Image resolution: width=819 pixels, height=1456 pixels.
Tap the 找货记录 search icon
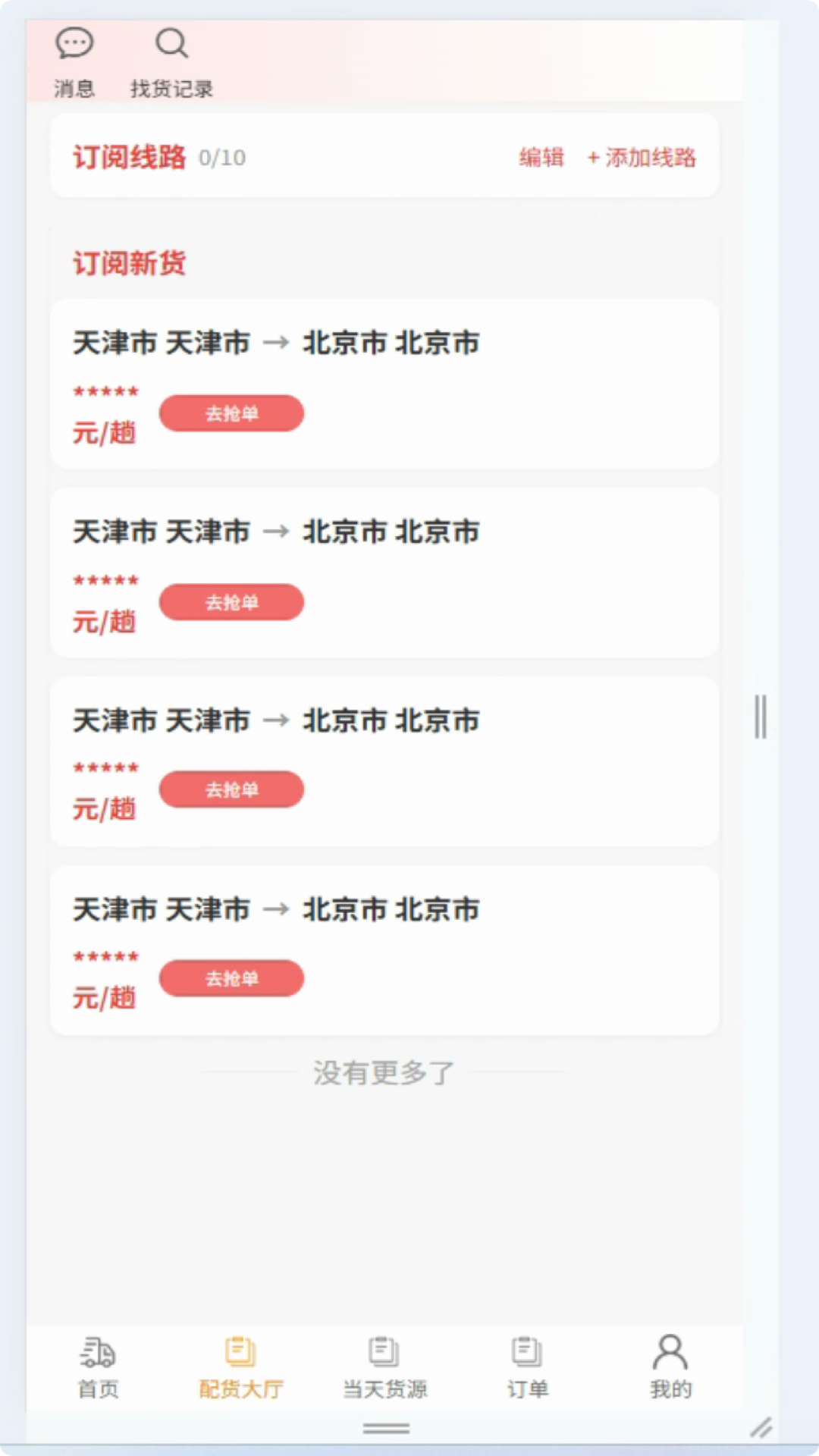click(171, 43)
